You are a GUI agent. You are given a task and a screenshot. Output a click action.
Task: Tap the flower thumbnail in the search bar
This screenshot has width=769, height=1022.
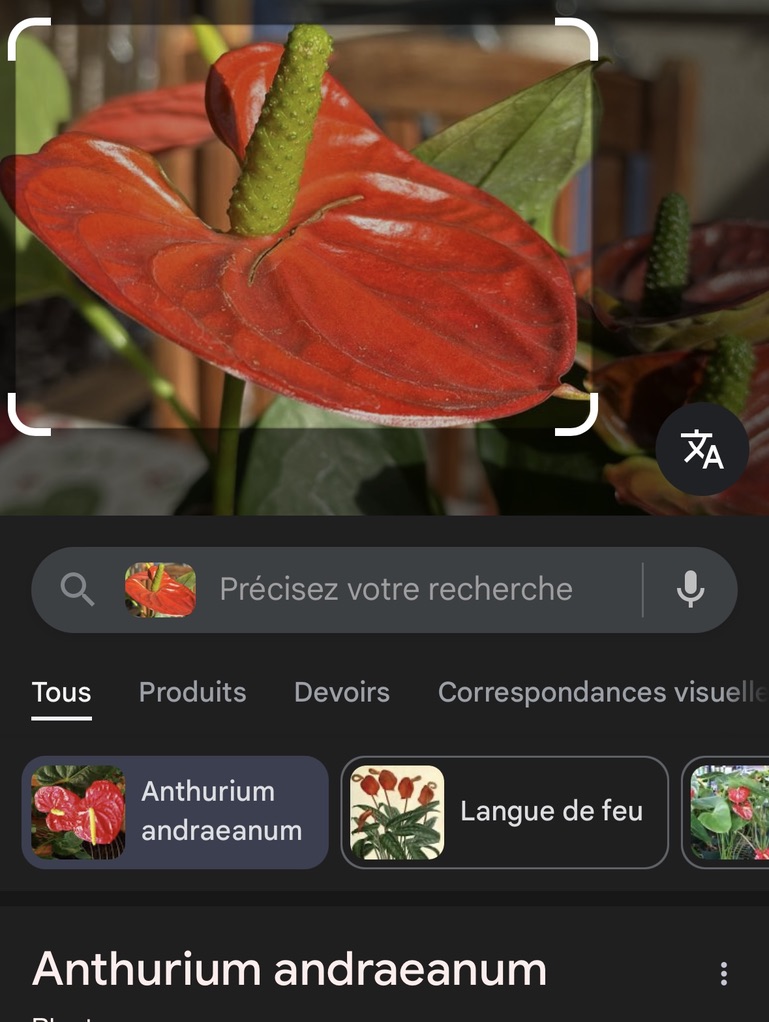point(160,590)
